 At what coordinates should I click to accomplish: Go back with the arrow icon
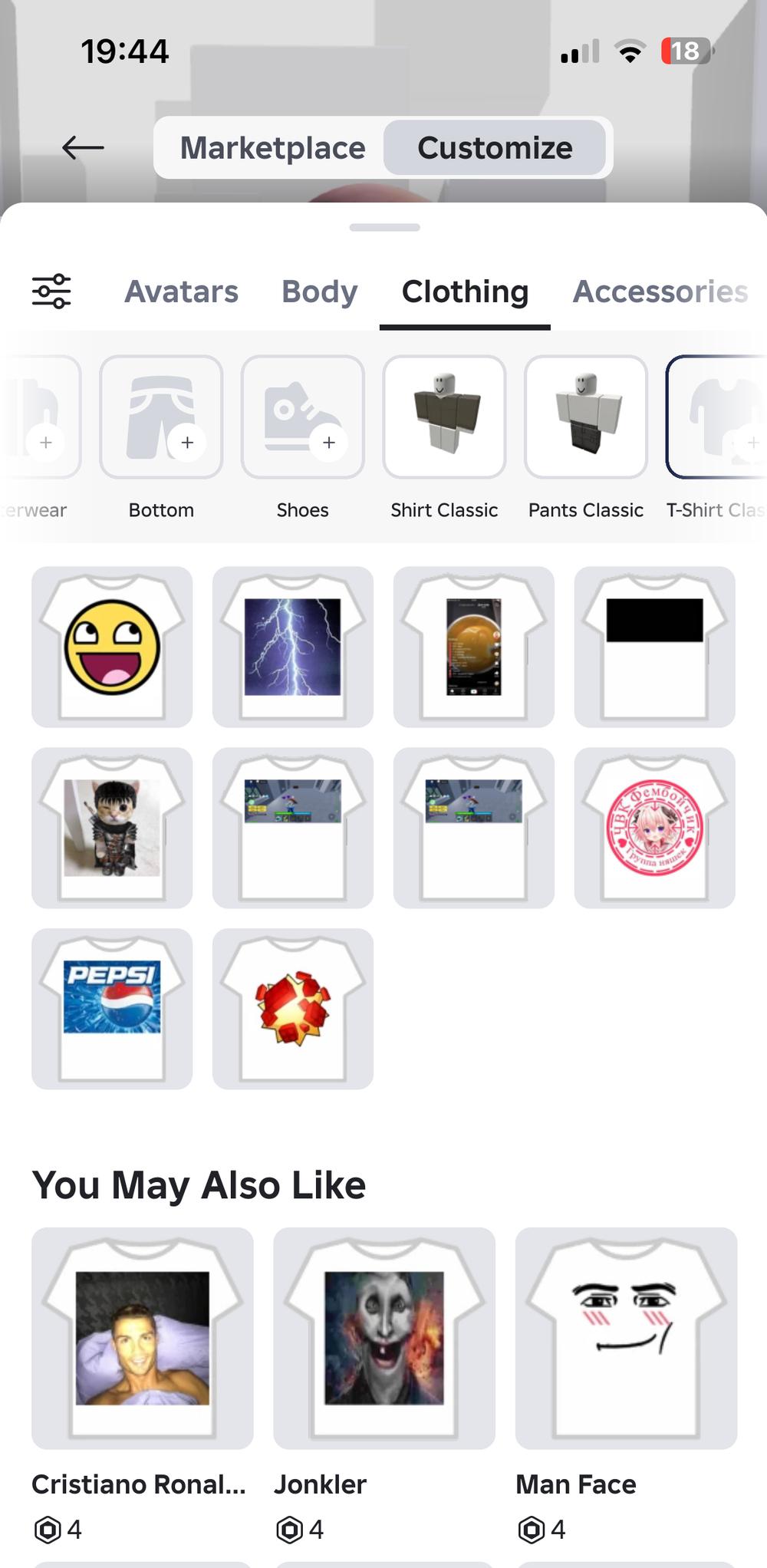pos(83,147)
